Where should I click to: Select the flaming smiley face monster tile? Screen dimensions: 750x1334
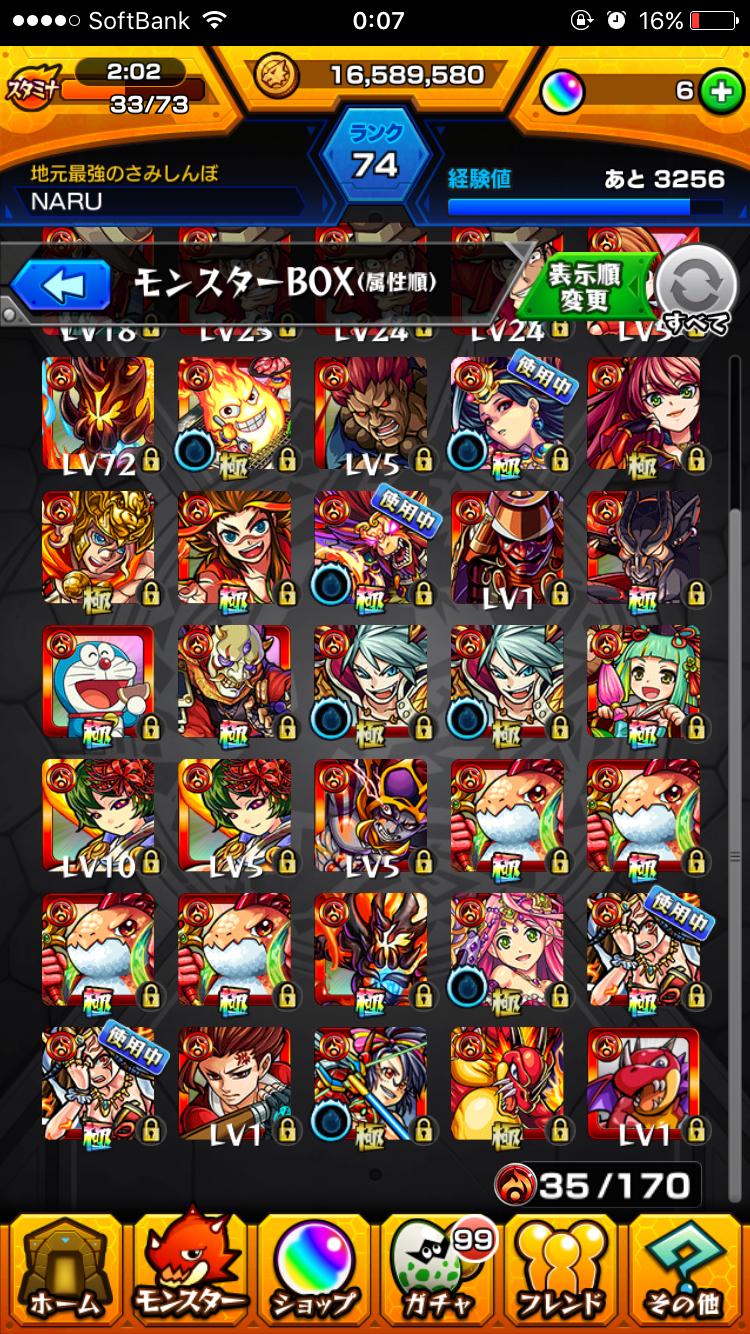234,412
